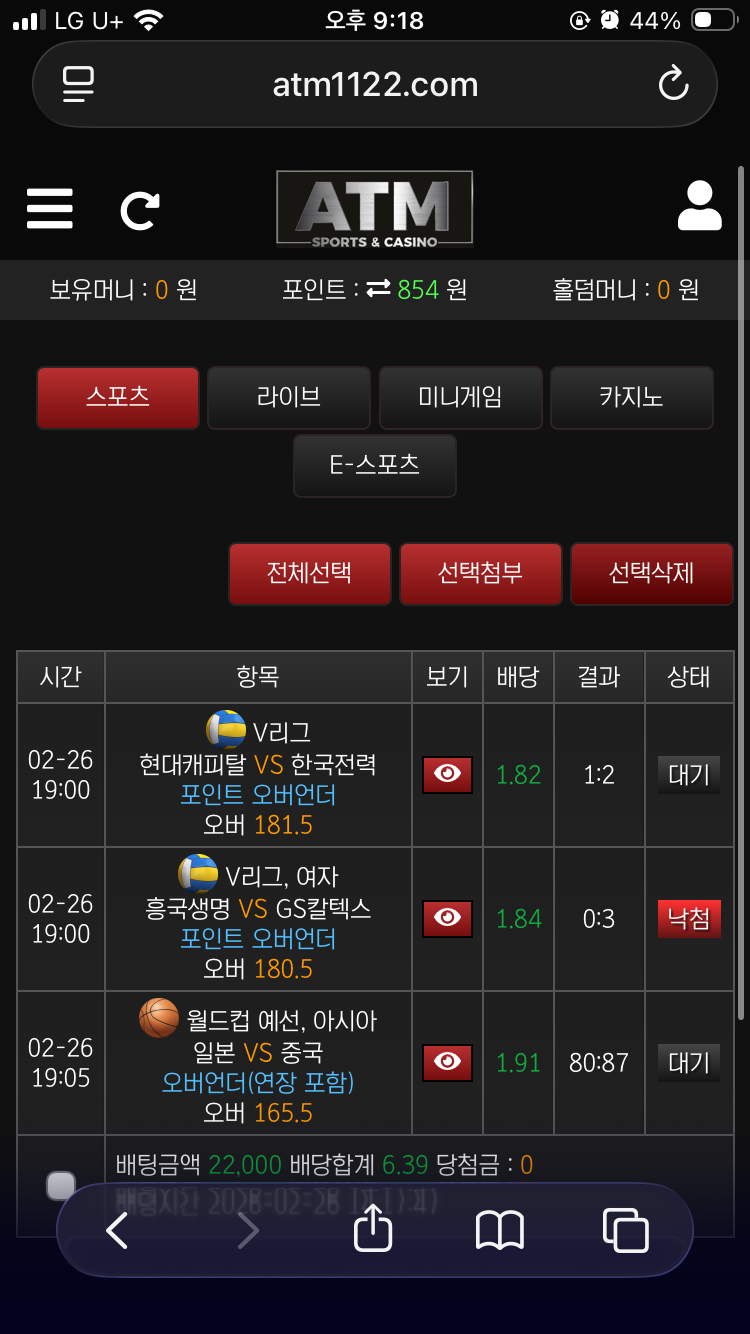View details for 현대캐피탈 VS 한국전력

click(447, 775)
